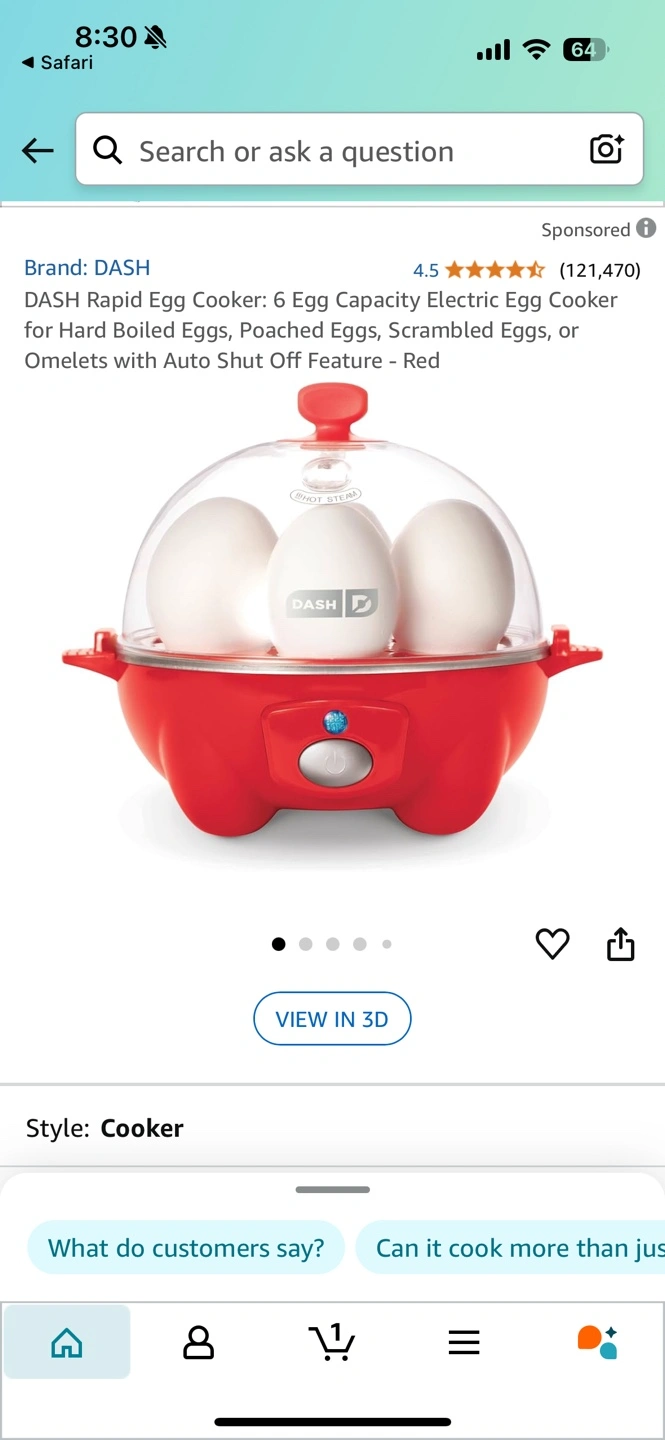The image size is (665, 1440).
Task: Open the search or ask a question field
Action: pyautogui.click(x=359, y=150)
